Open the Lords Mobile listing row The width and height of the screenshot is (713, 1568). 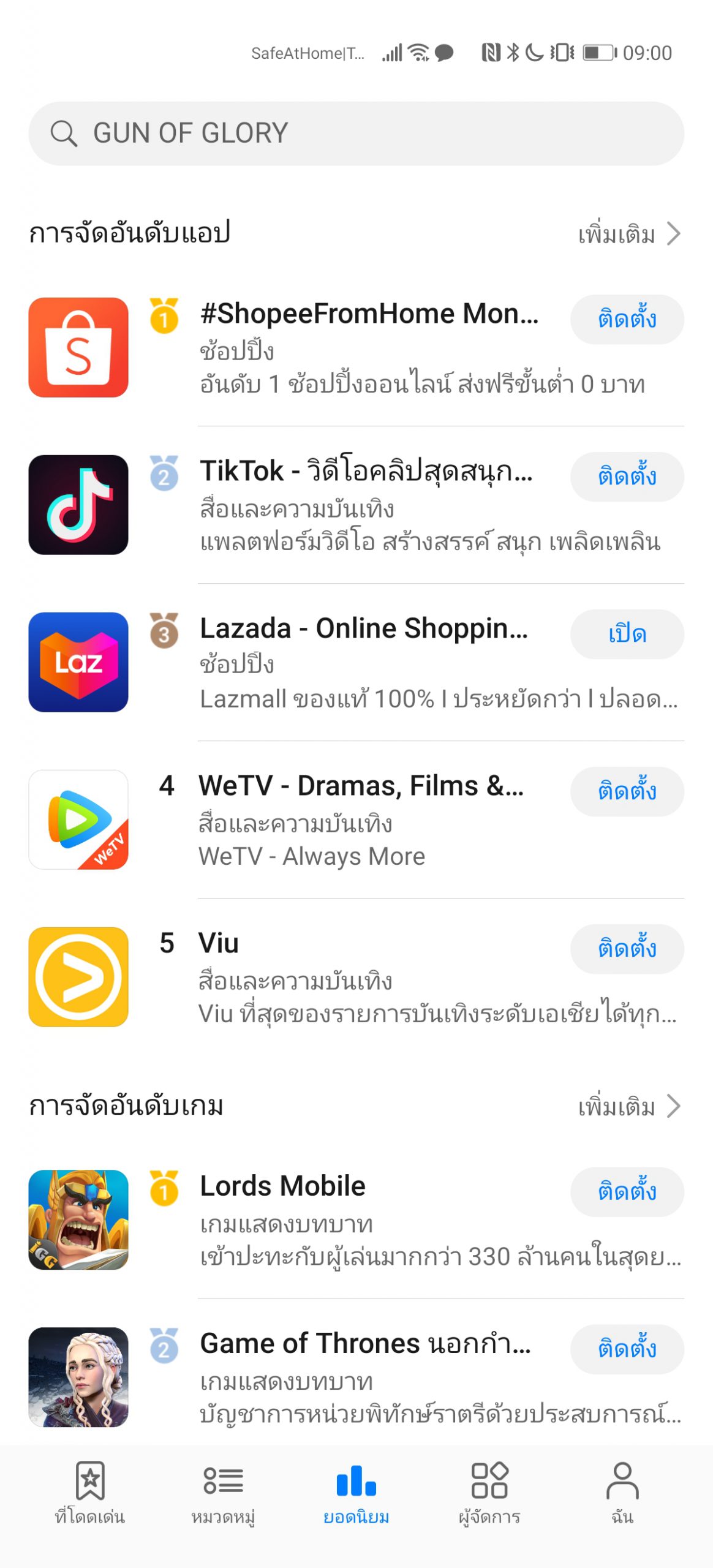point(368,1223)
